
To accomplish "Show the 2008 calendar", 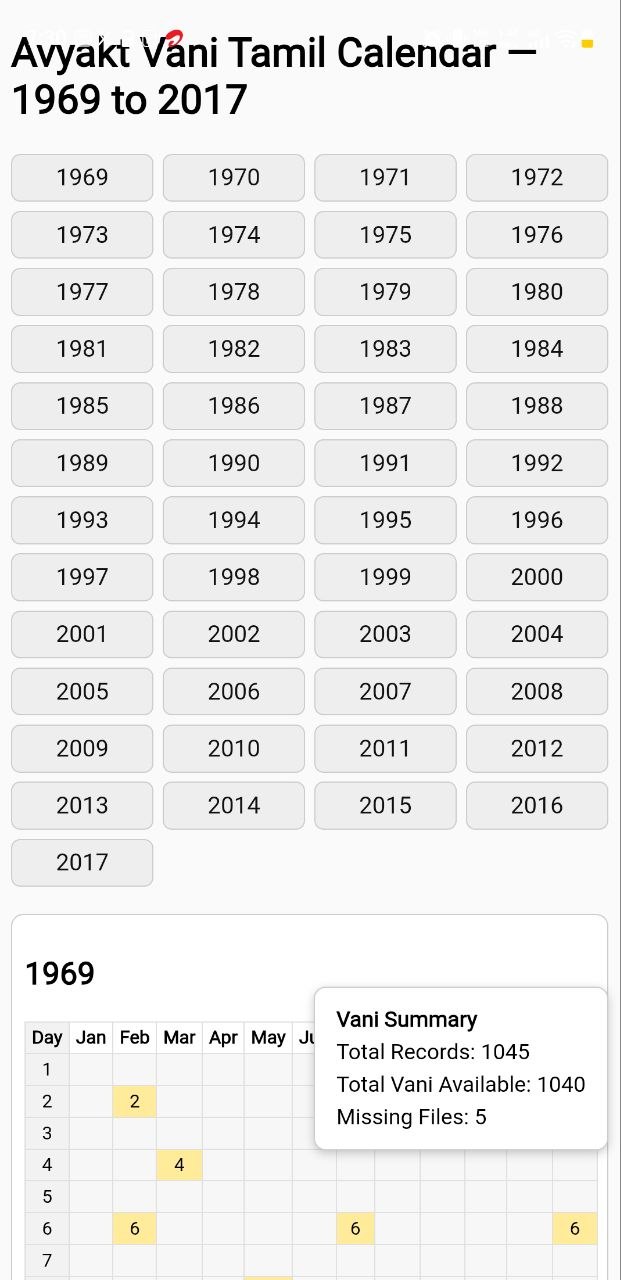I will click(x=537, y=691).
